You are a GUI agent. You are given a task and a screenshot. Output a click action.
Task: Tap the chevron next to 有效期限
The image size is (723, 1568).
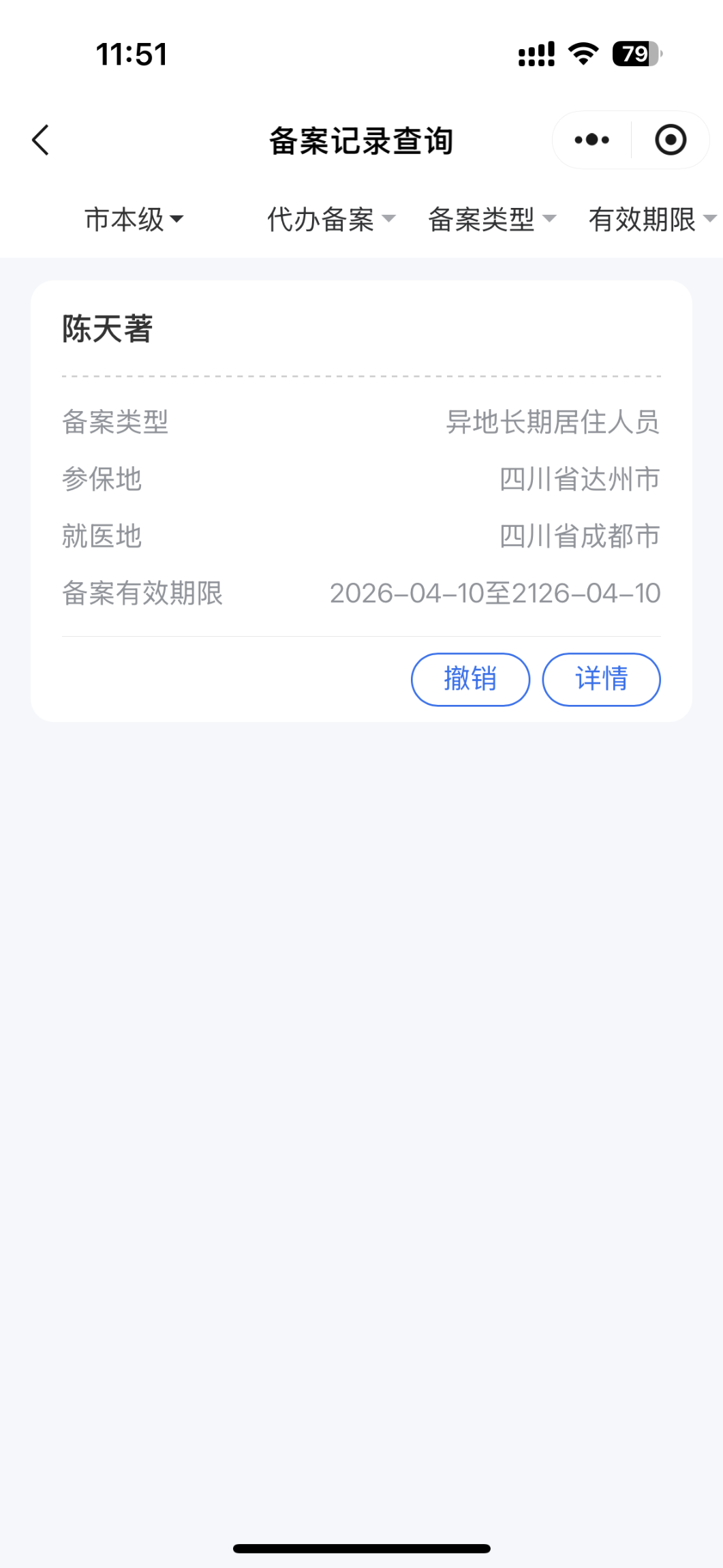point(711,220)
